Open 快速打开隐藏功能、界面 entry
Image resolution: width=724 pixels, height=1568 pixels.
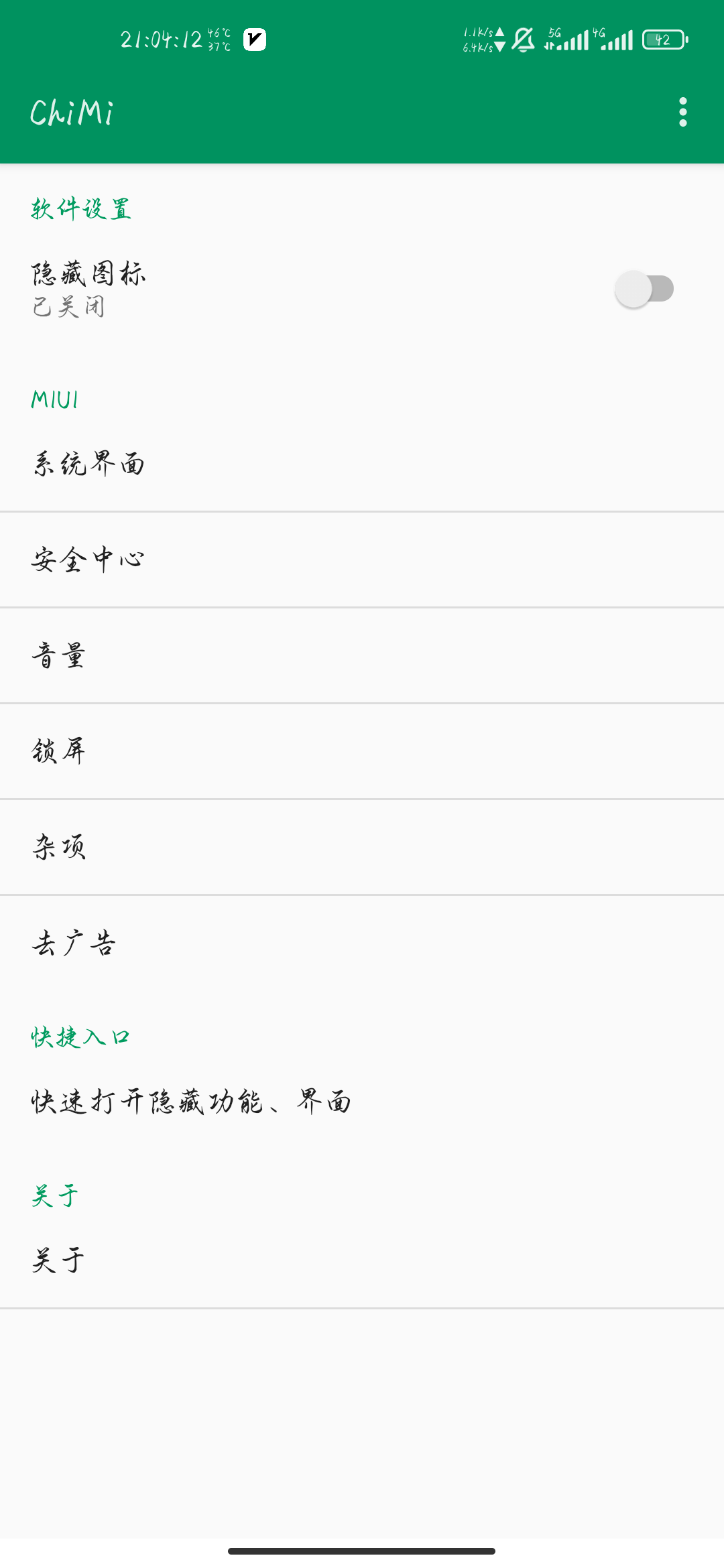point(362,1102)
